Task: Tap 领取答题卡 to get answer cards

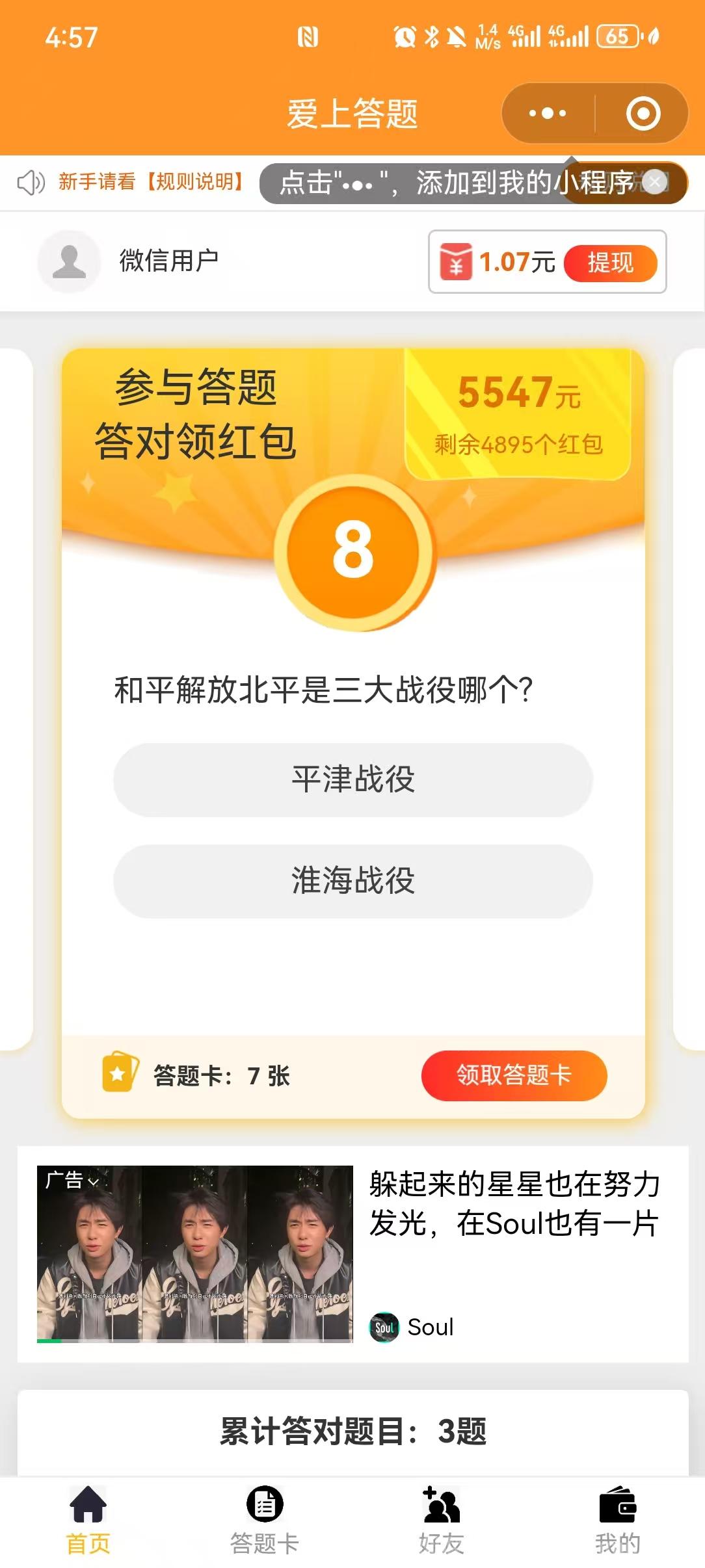Action: pyautogui.click(x=514, y=1075)
